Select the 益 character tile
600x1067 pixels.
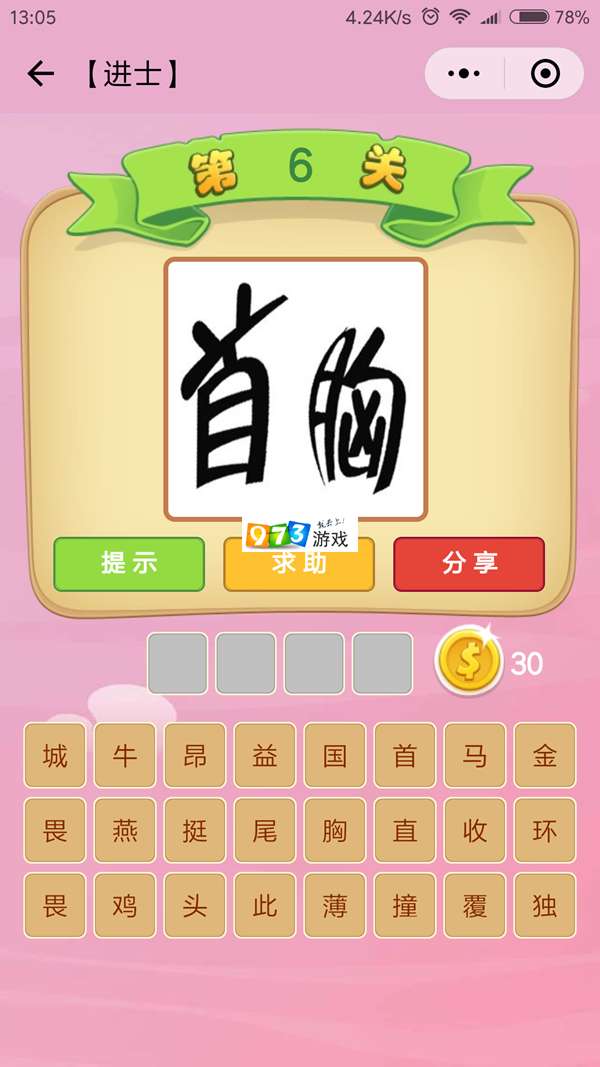pos(265,755)
